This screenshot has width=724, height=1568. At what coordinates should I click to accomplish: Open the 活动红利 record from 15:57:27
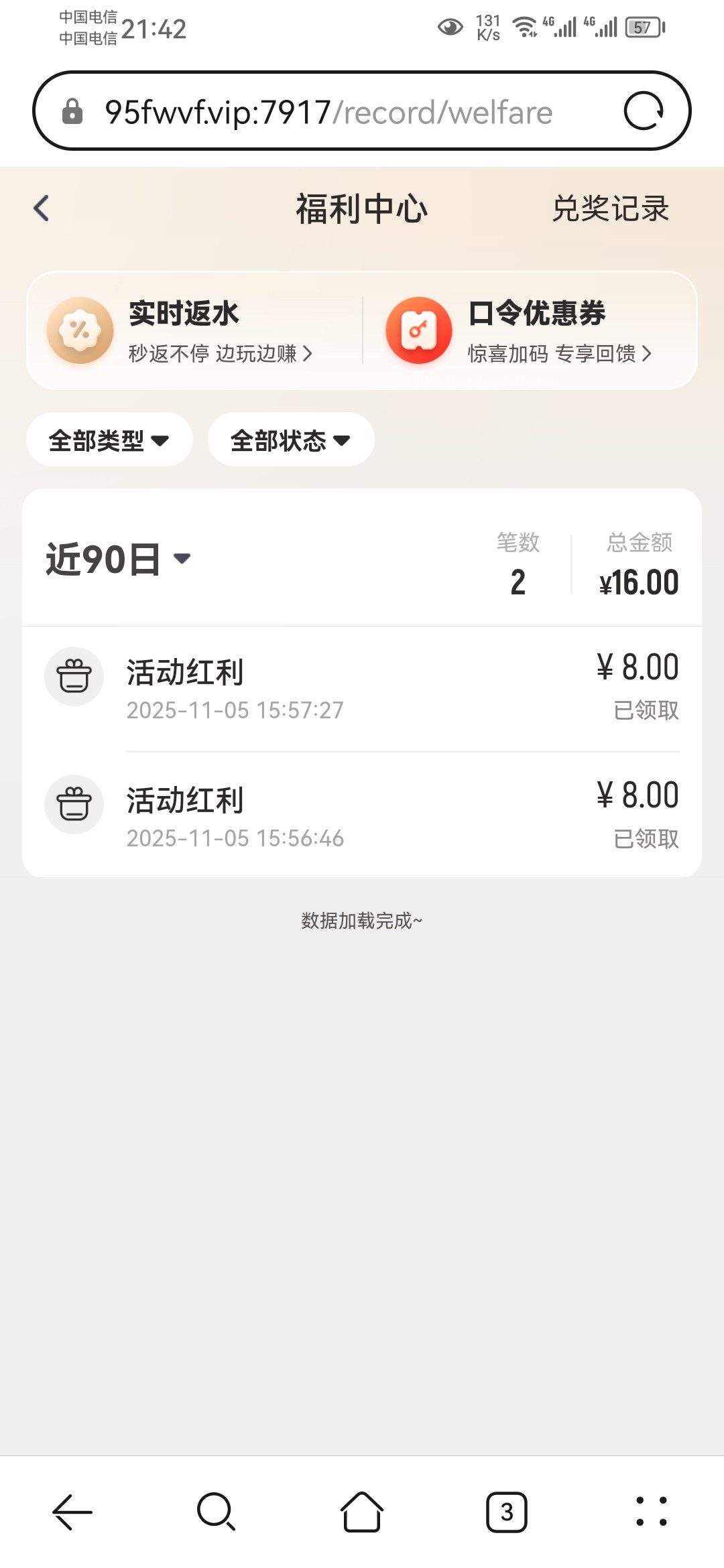pos(362,689)
